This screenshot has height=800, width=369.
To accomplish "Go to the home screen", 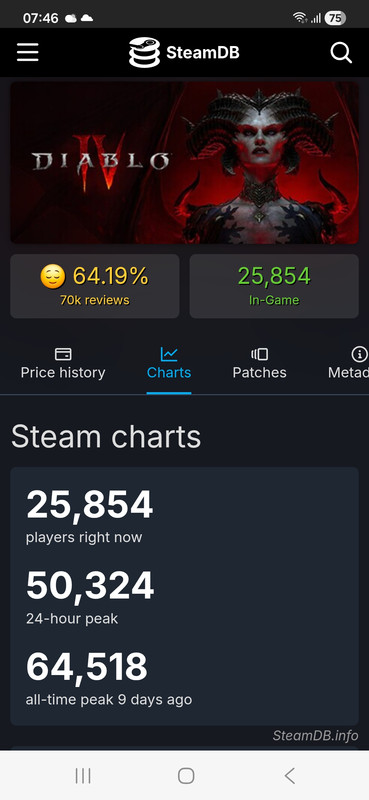I will [186, 776].
